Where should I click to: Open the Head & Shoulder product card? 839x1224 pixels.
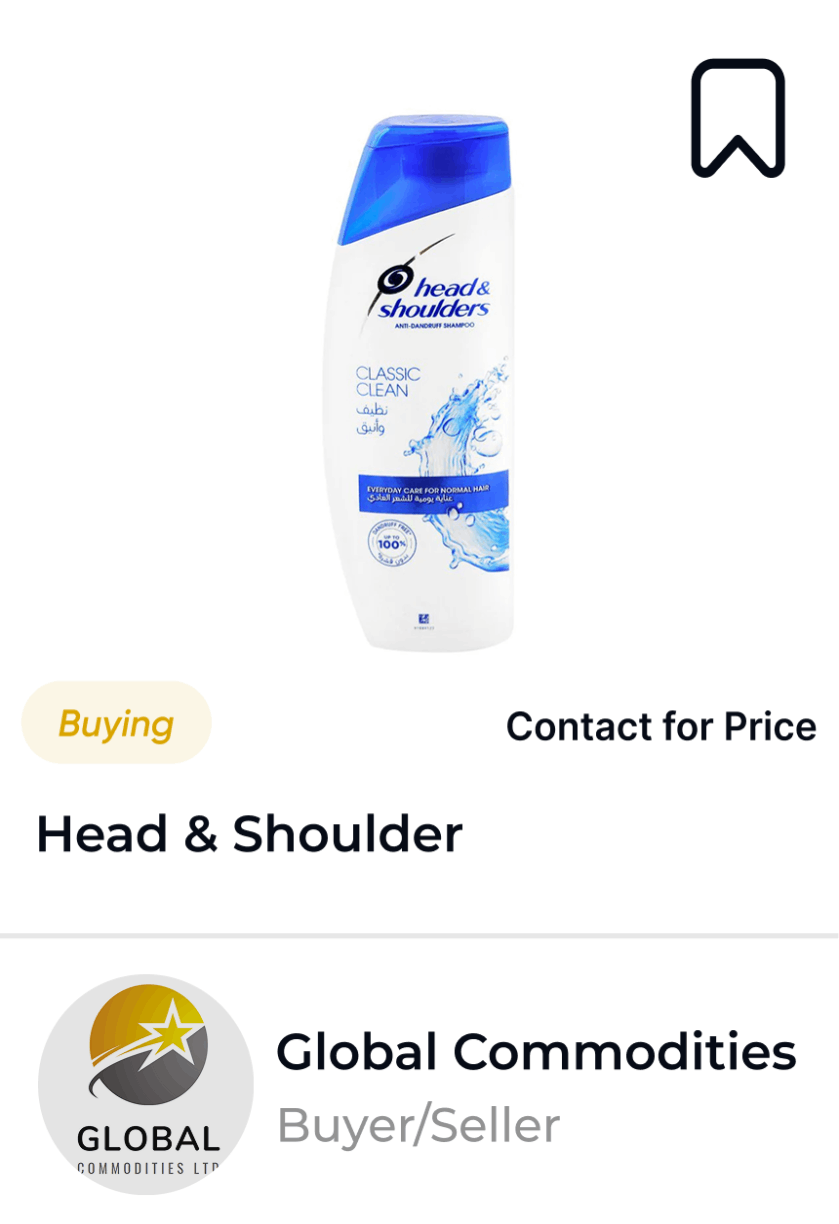coord(249,833)
